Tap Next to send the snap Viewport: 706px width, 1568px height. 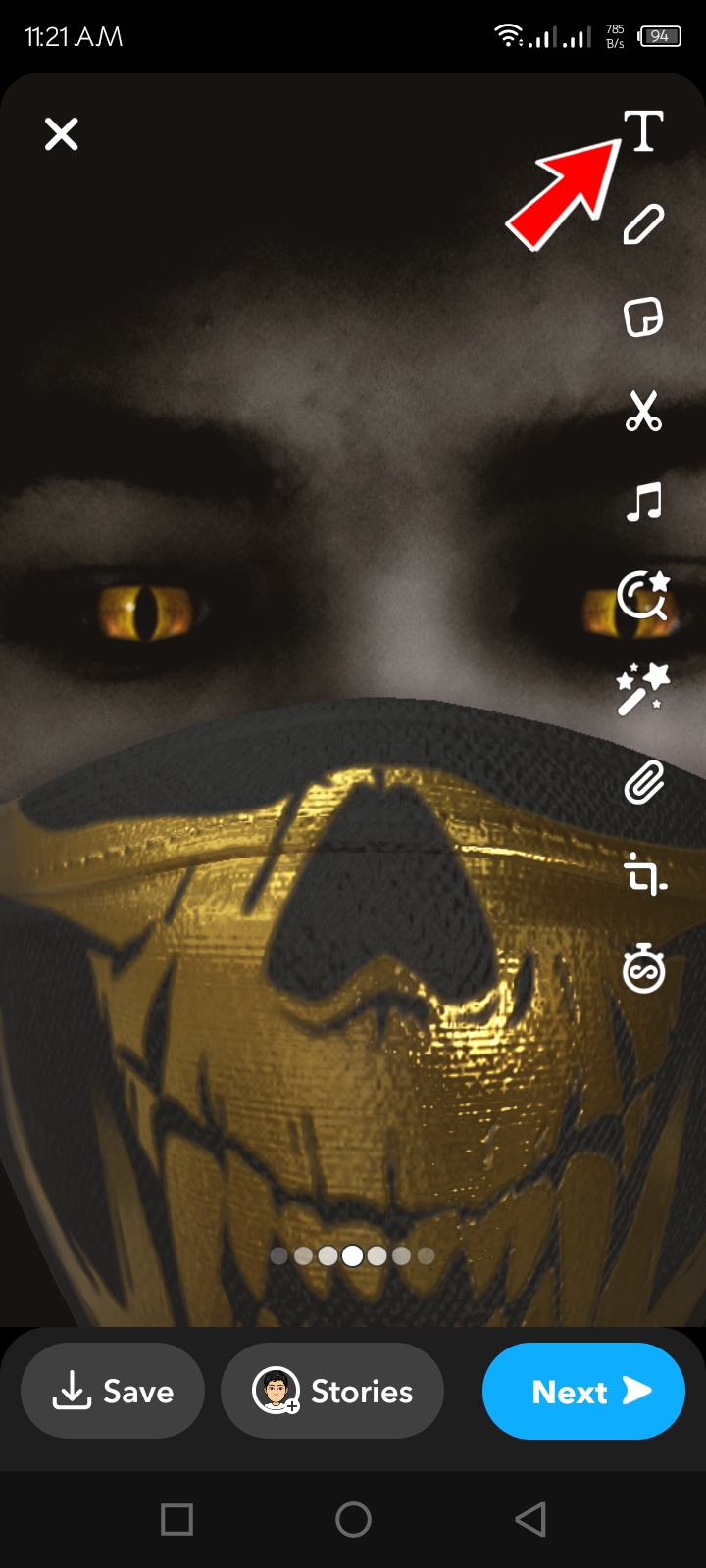pyautogui.click(x=583, y=1391)
